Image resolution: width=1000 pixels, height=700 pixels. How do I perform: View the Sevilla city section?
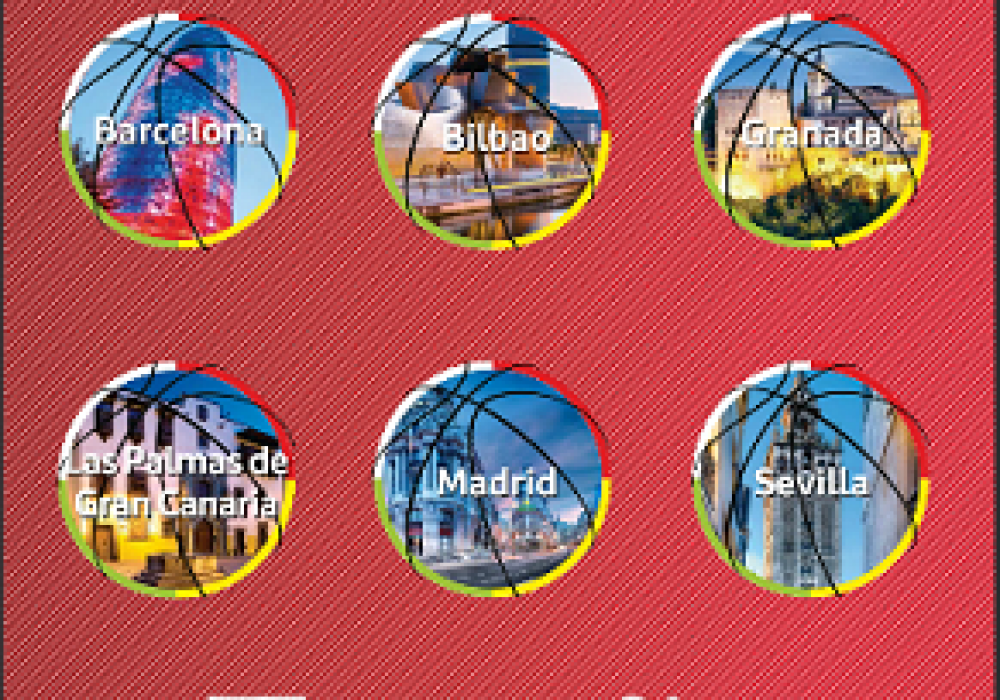[811, 482]
